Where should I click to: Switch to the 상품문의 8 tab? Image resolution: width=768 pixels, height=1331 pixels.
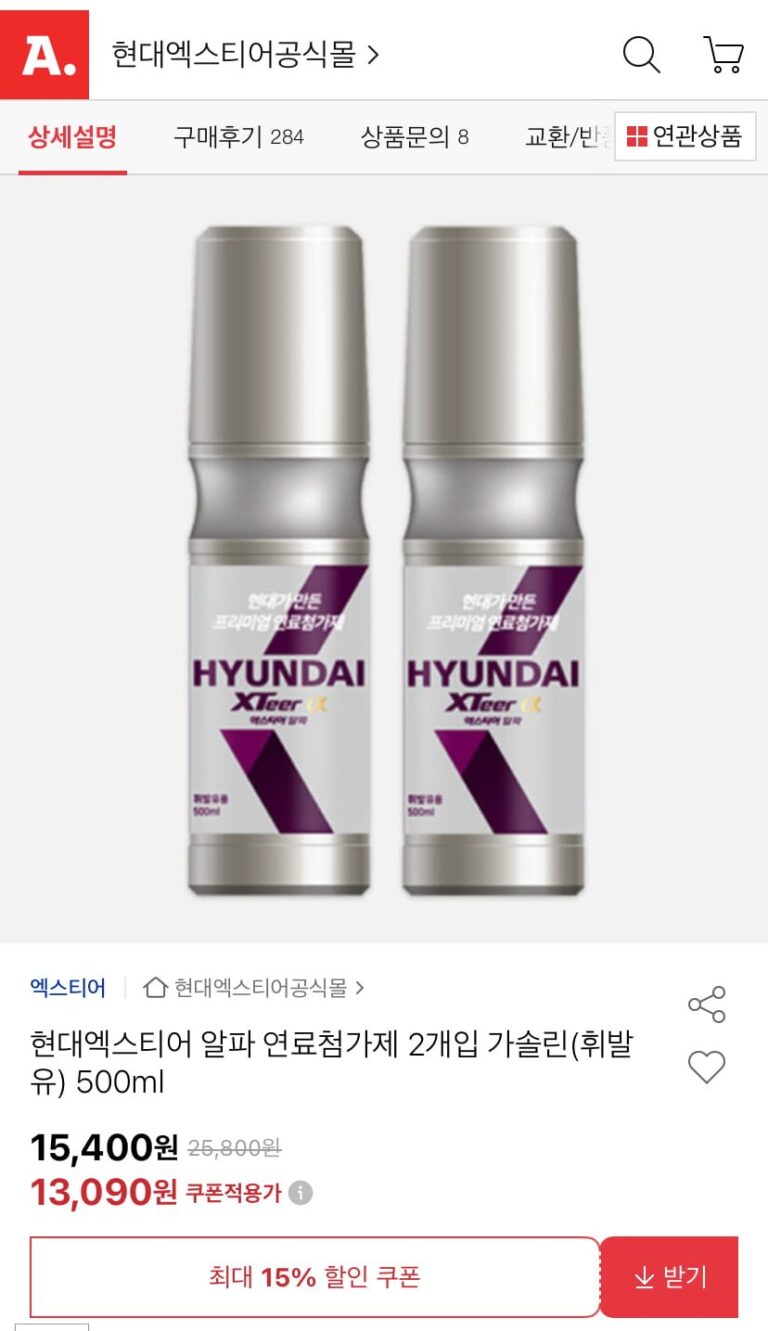coord(414,137)
